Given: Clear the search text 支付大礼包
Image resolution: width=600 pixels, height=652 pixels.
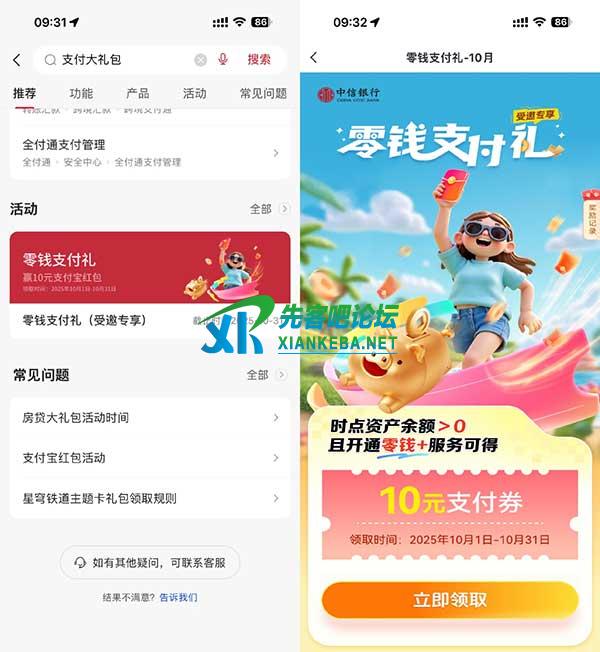Looking at the screenshot, I should click(201, 60).
